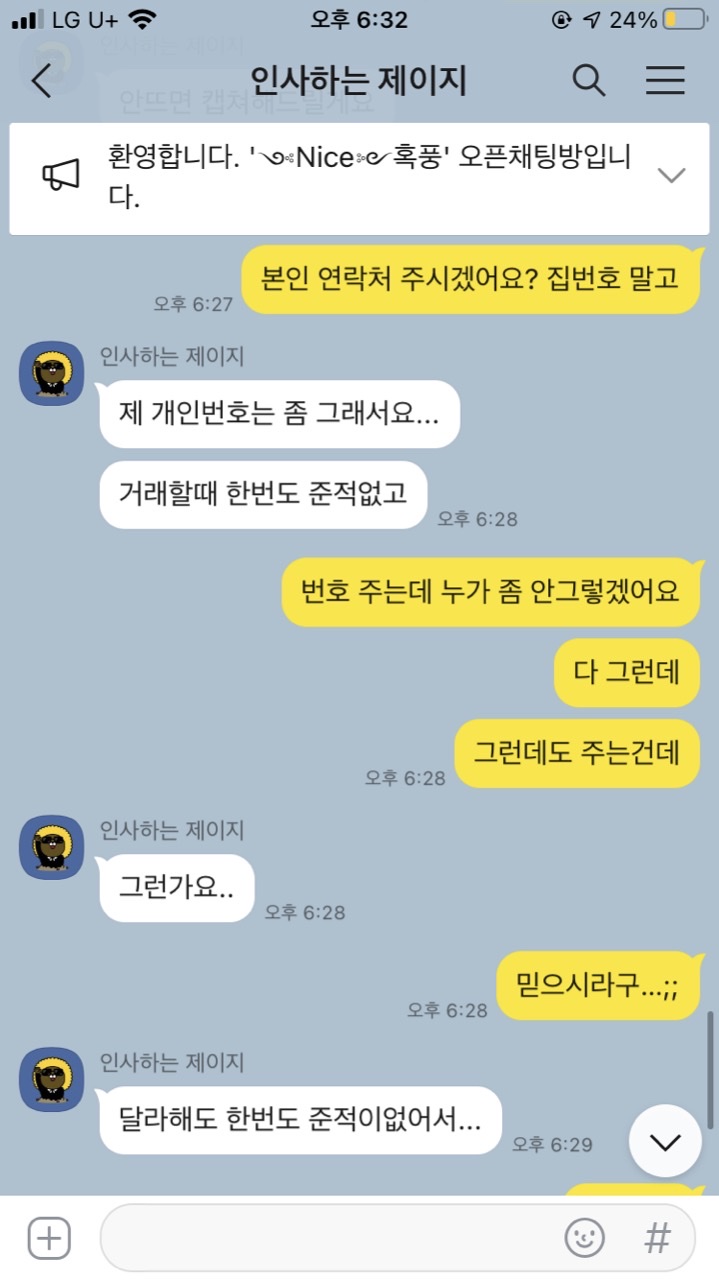Screen dimensions: 719x1280
Task: Jump to the latest message
Action: pyautogui.click(x=665, y=1141)
